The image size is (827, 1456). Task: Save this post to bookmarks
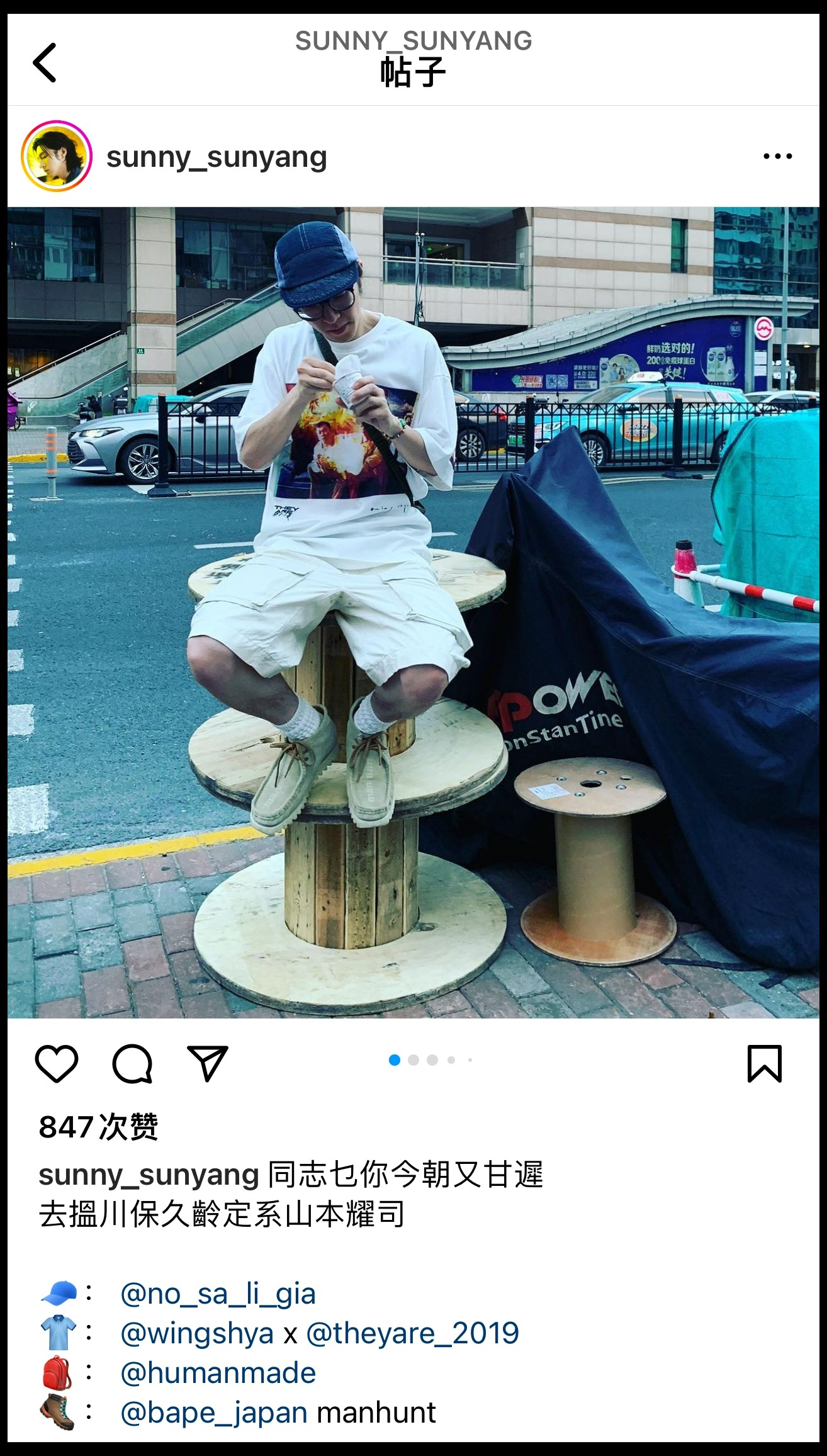pyautogui.click(x=764, y=1064)
